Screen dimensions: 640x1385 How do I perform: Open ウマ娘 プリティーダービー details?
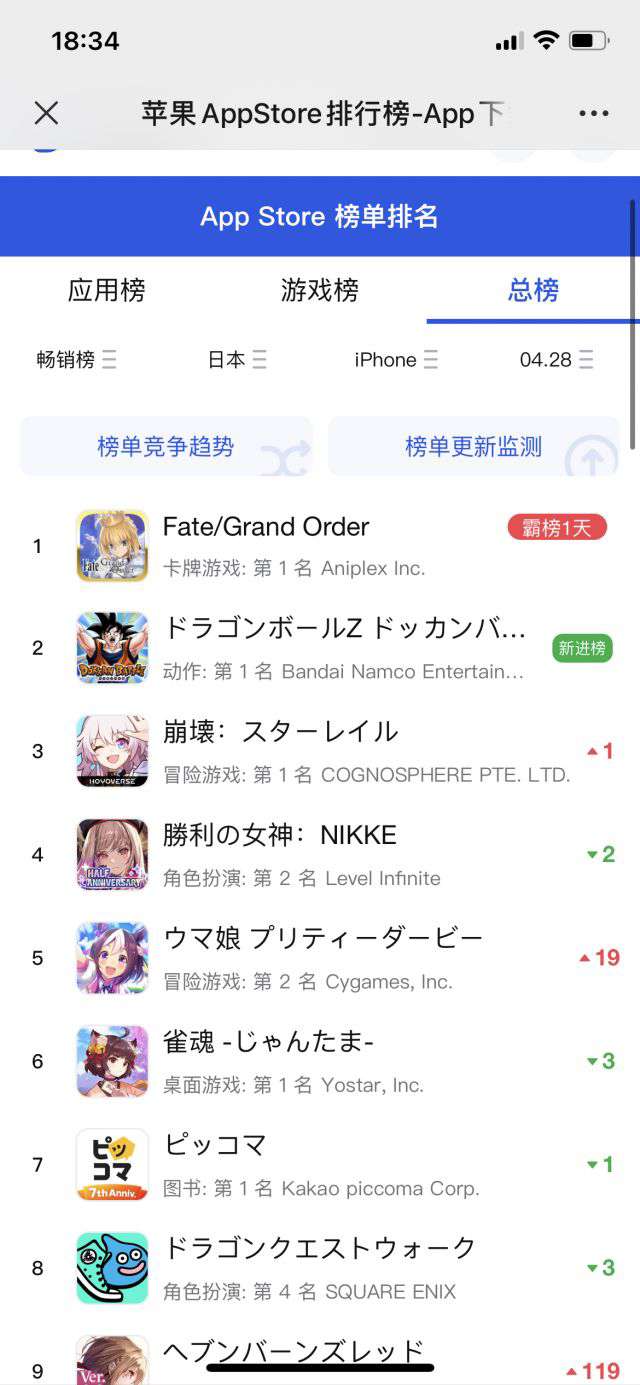tap(323, 939)
